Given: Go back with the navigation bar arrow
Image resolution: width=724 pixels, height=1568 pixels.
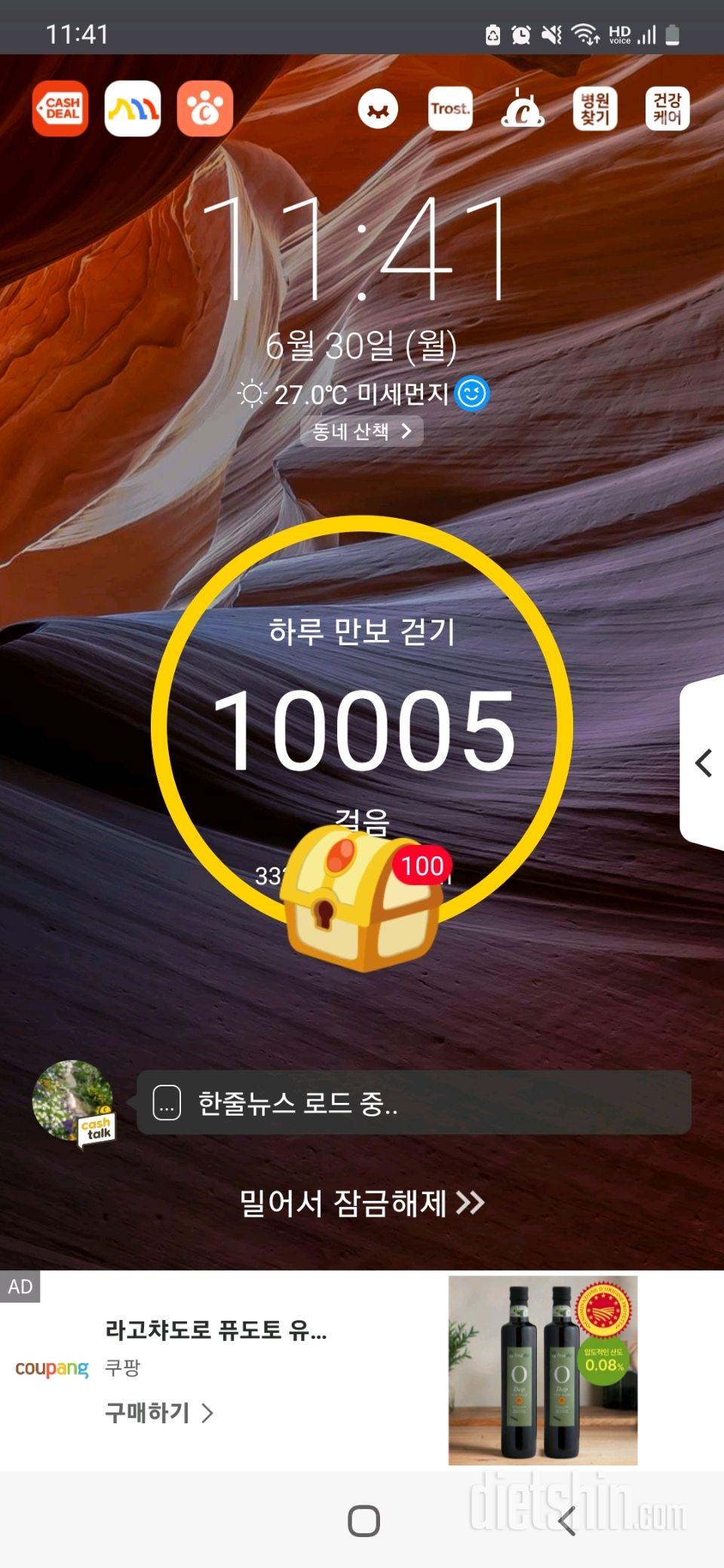Looking at the screenshot, I should 567,1521.
